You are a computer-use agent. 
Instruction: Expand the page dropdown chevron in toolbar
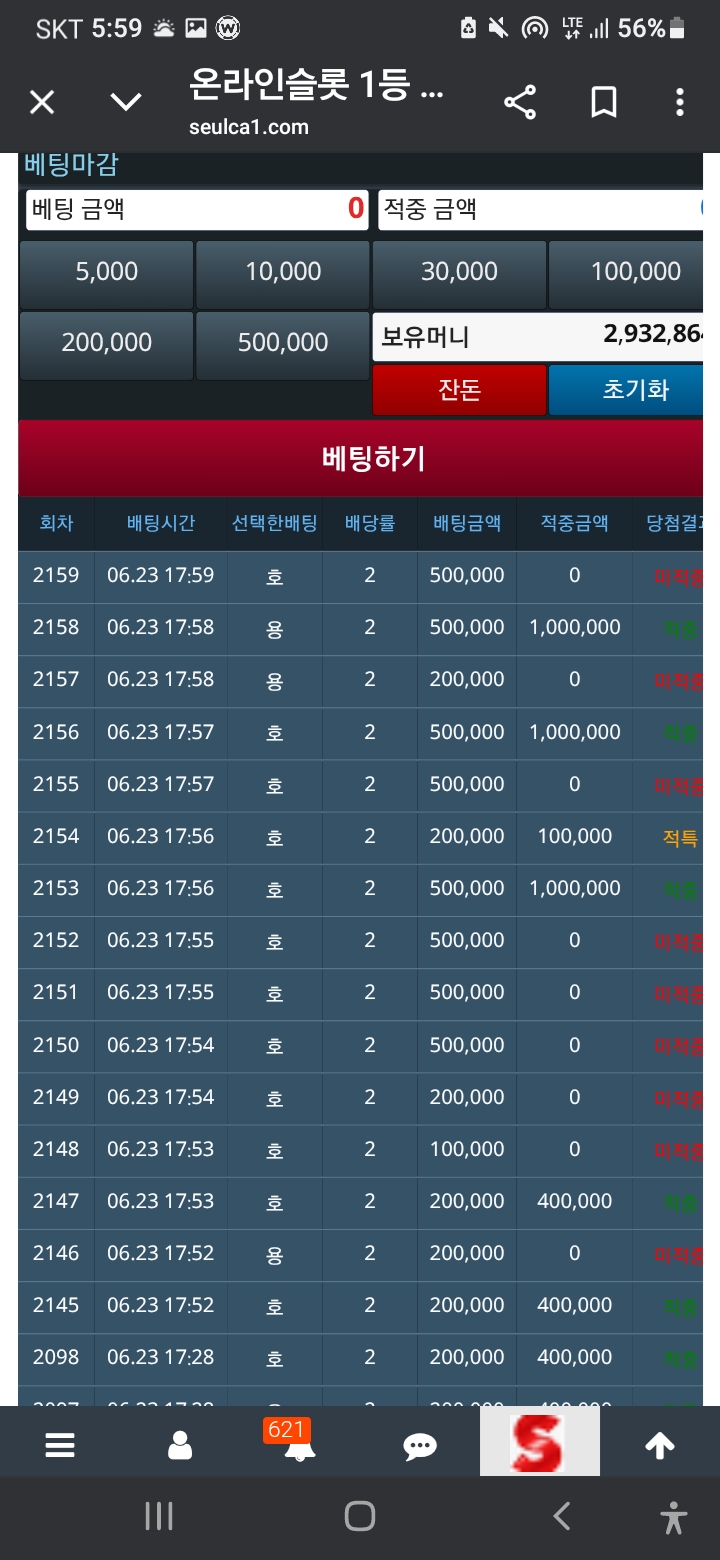126,102
